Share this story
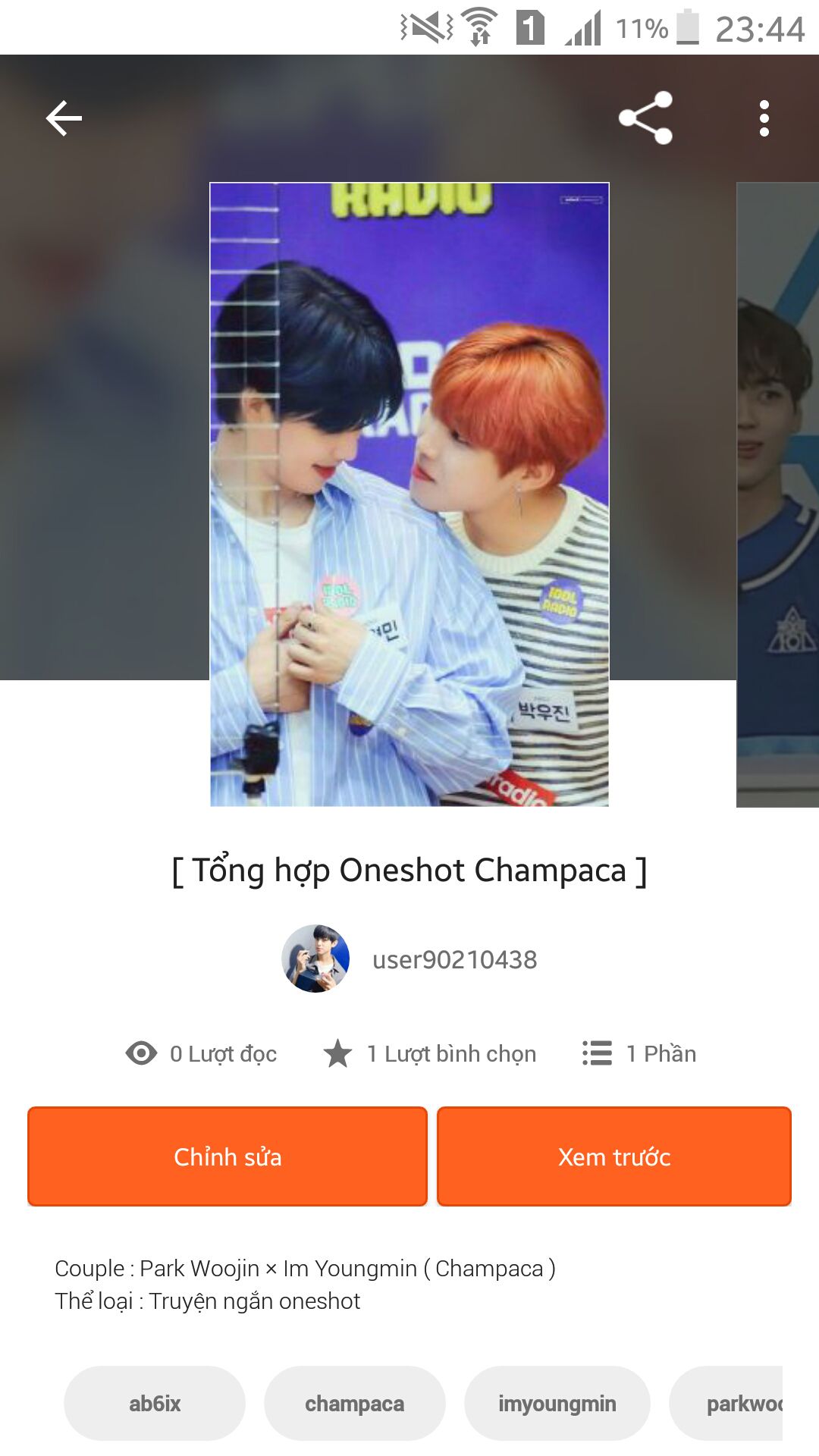 coord(645,118)
